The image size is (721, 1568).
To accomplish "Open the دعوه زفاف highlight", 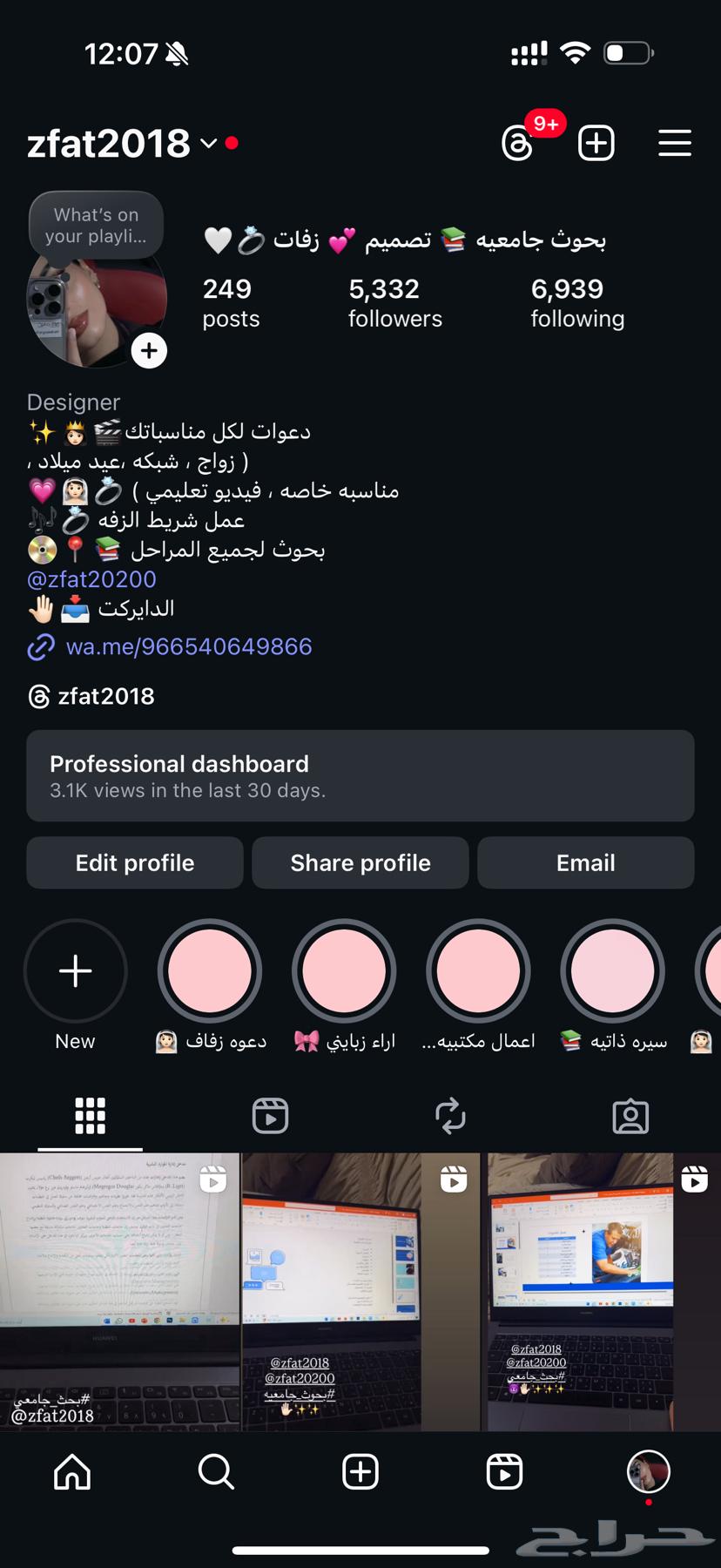I will (x=210, y=971).
